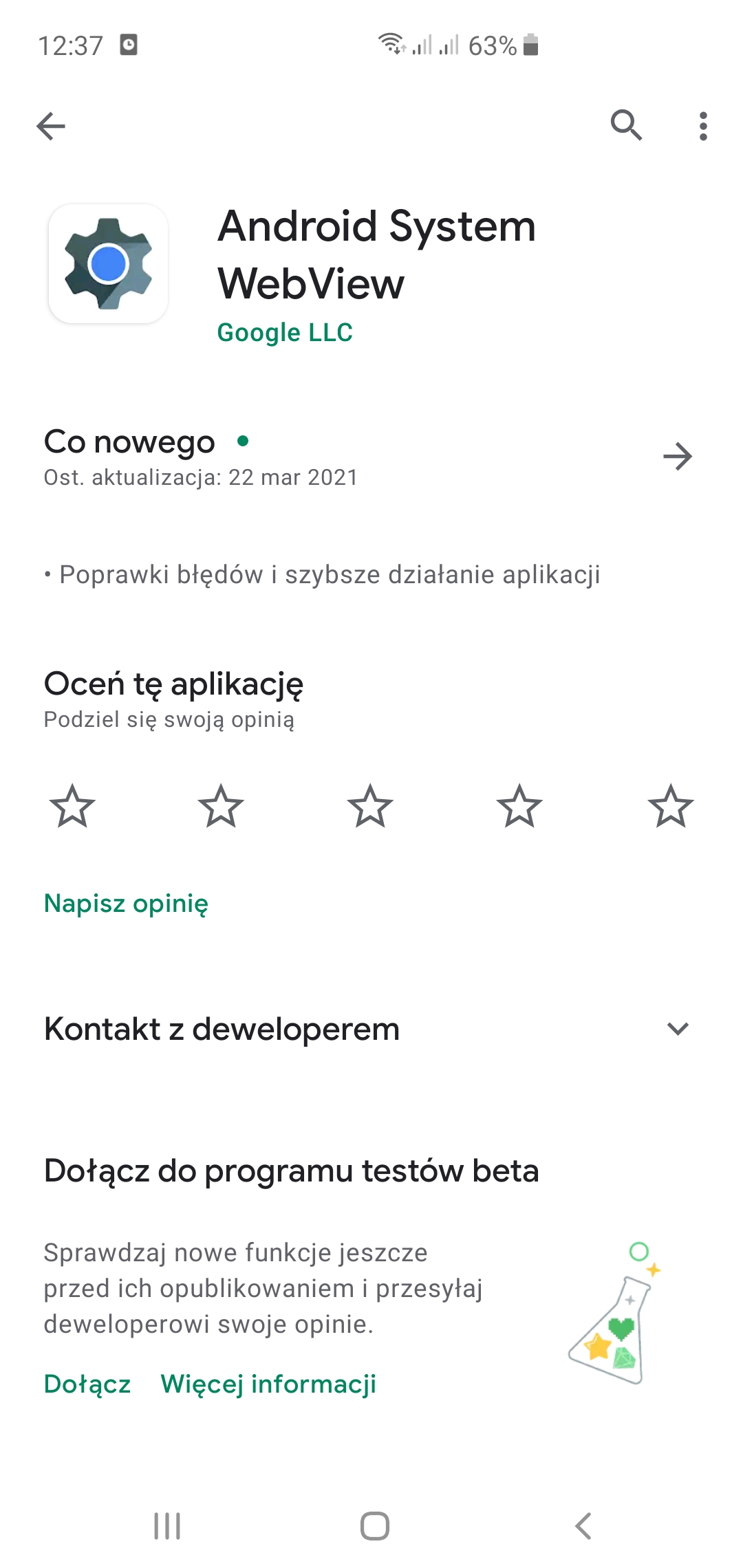Screen dimensions: 743x1568
Task: Join the beta with Dołącz
Action: click(x=87, y=1384)
